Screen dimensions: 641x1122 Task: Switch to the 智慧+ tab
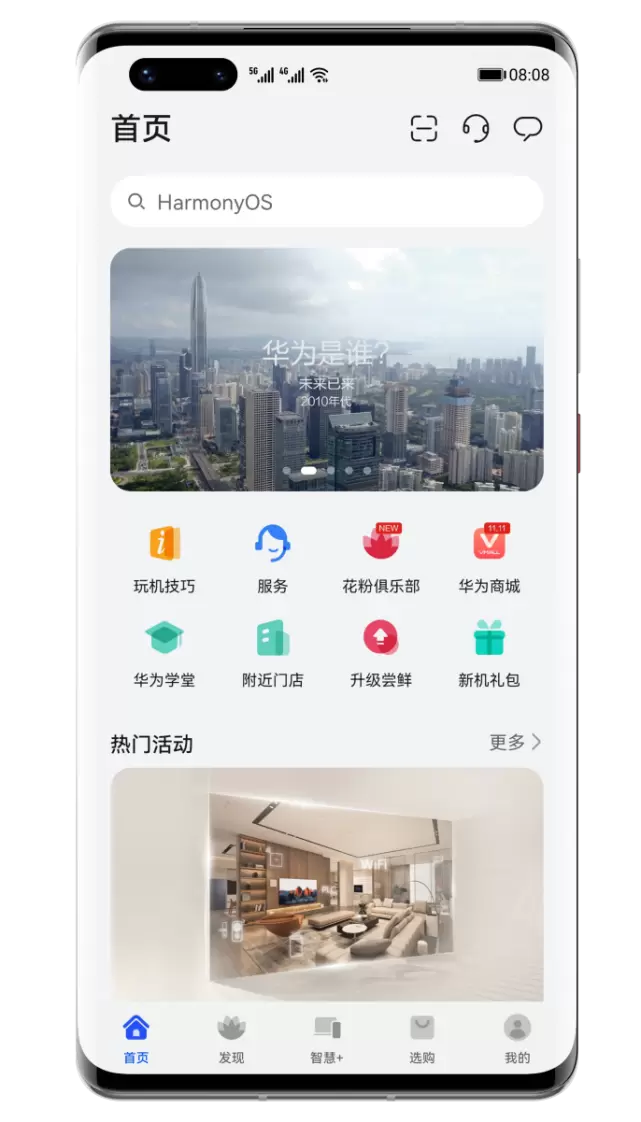pyautogui.click(x=327, y=1039)
